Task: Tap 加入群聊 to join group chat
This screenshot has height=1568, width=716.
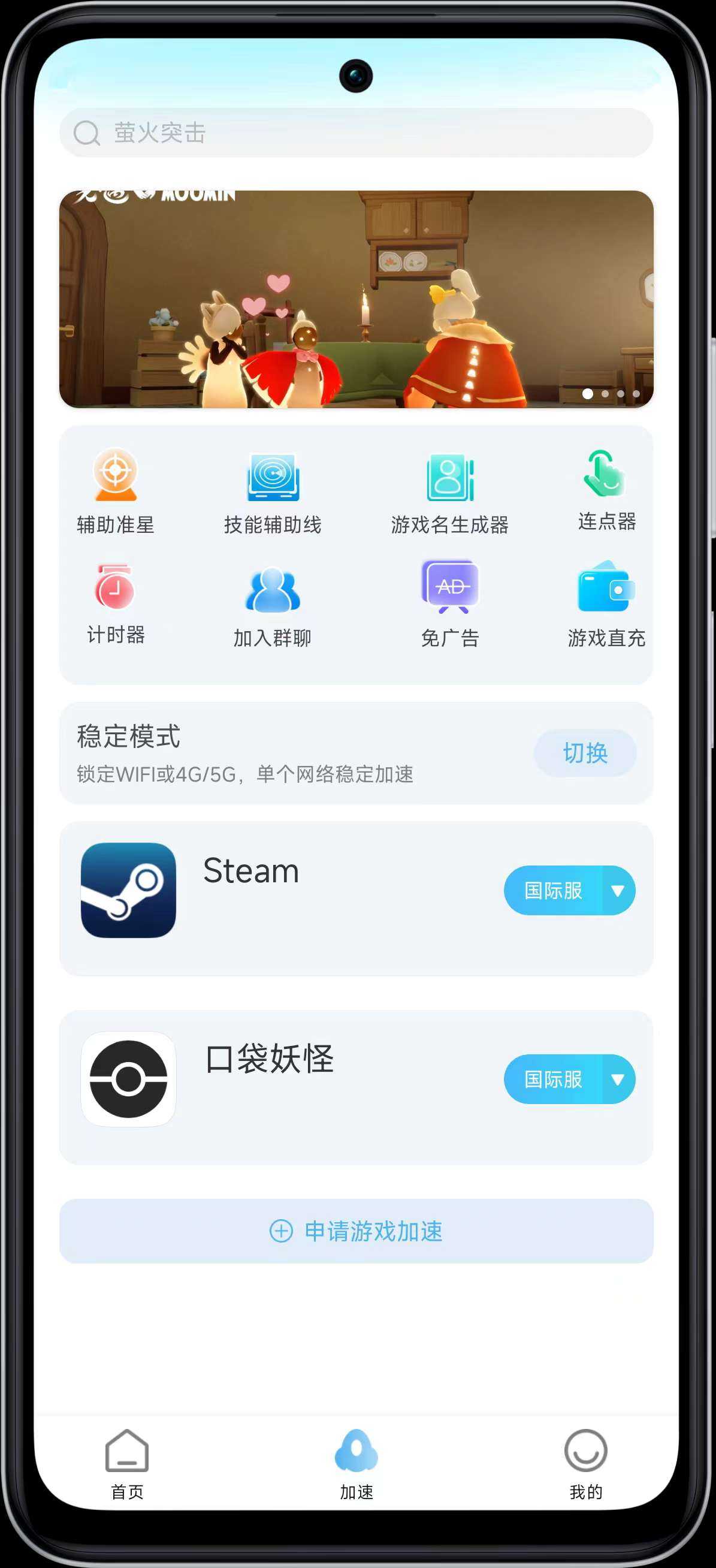Action: (273, 605)
